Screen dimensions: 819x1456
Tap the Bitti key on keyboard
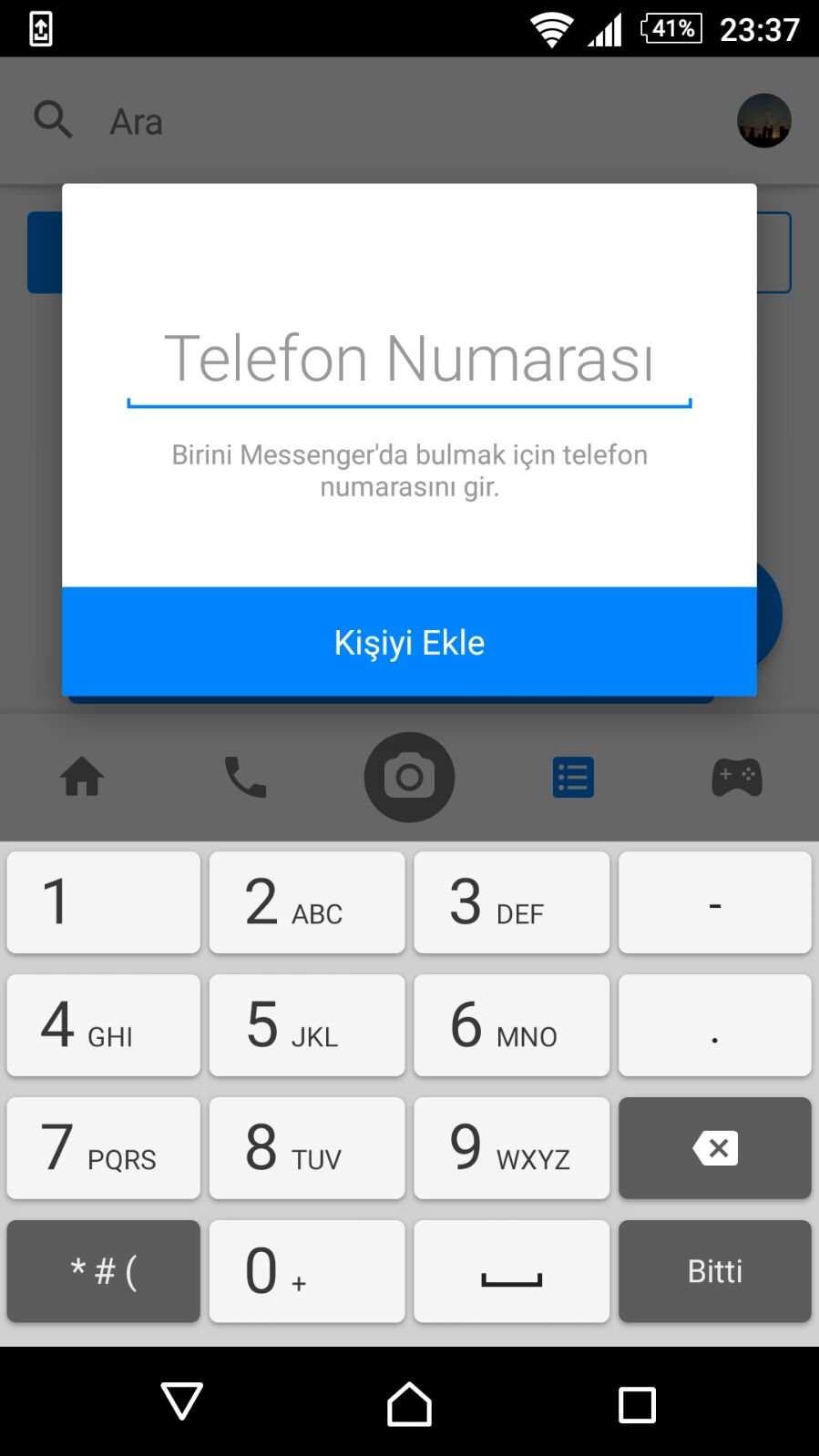point(715,1271)
